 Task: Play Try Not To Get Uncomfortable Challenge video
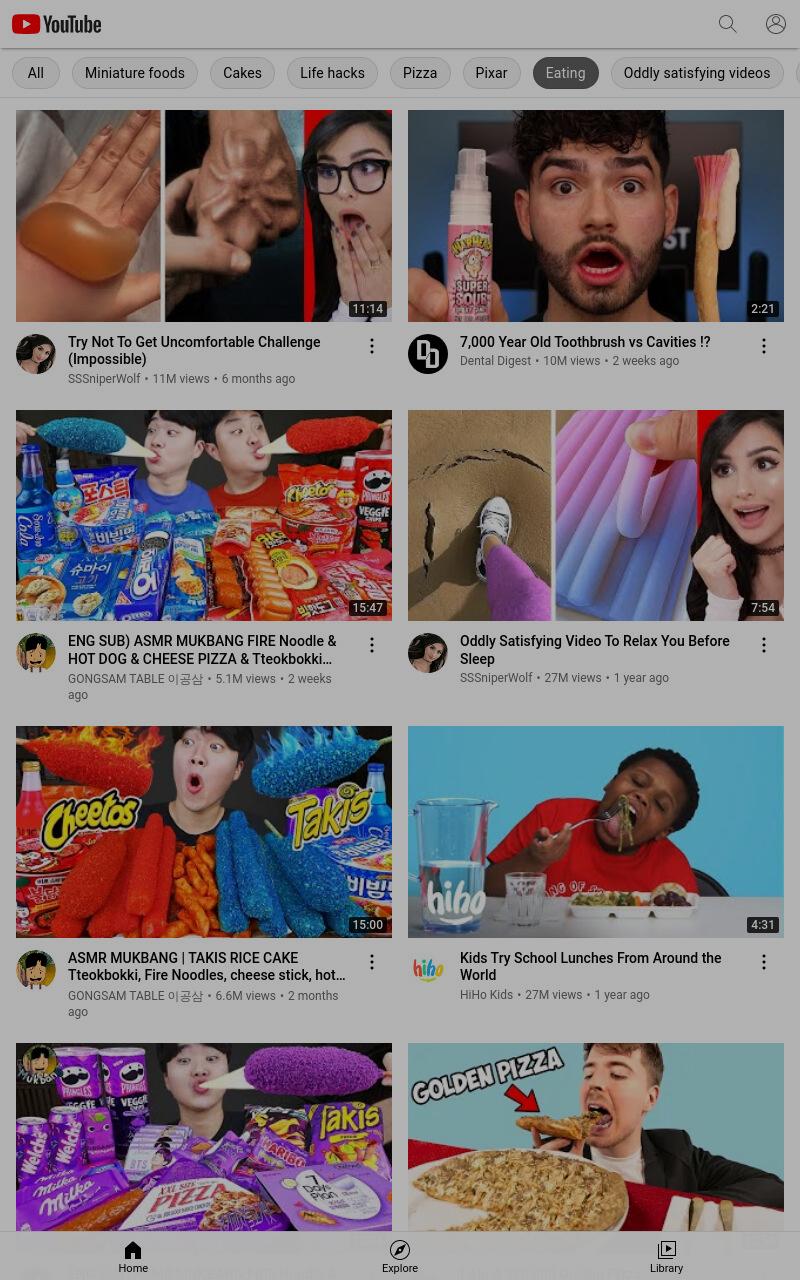click(204, 216)
